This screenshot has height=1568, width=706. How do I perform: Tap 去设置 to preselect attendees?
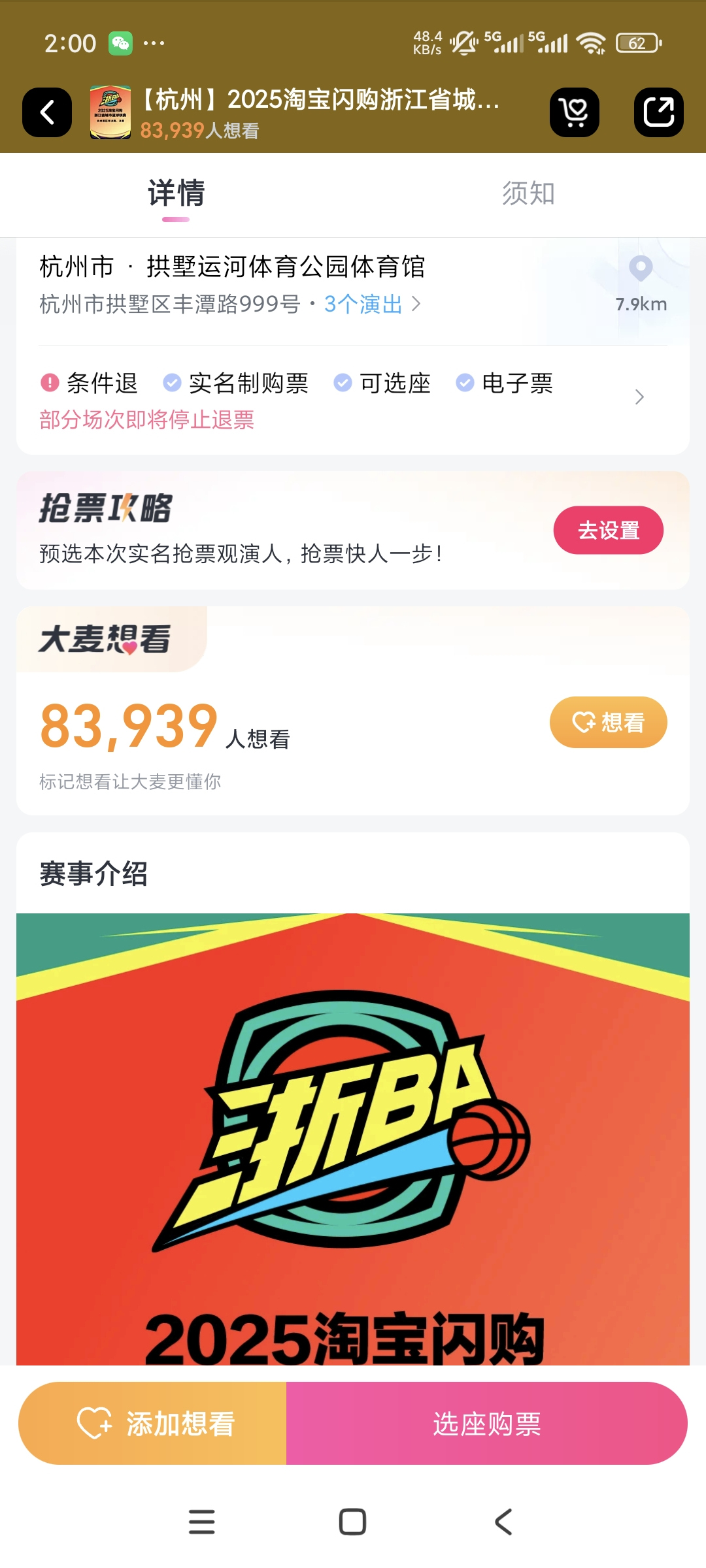pyautogui.click(x=608, y=531)
